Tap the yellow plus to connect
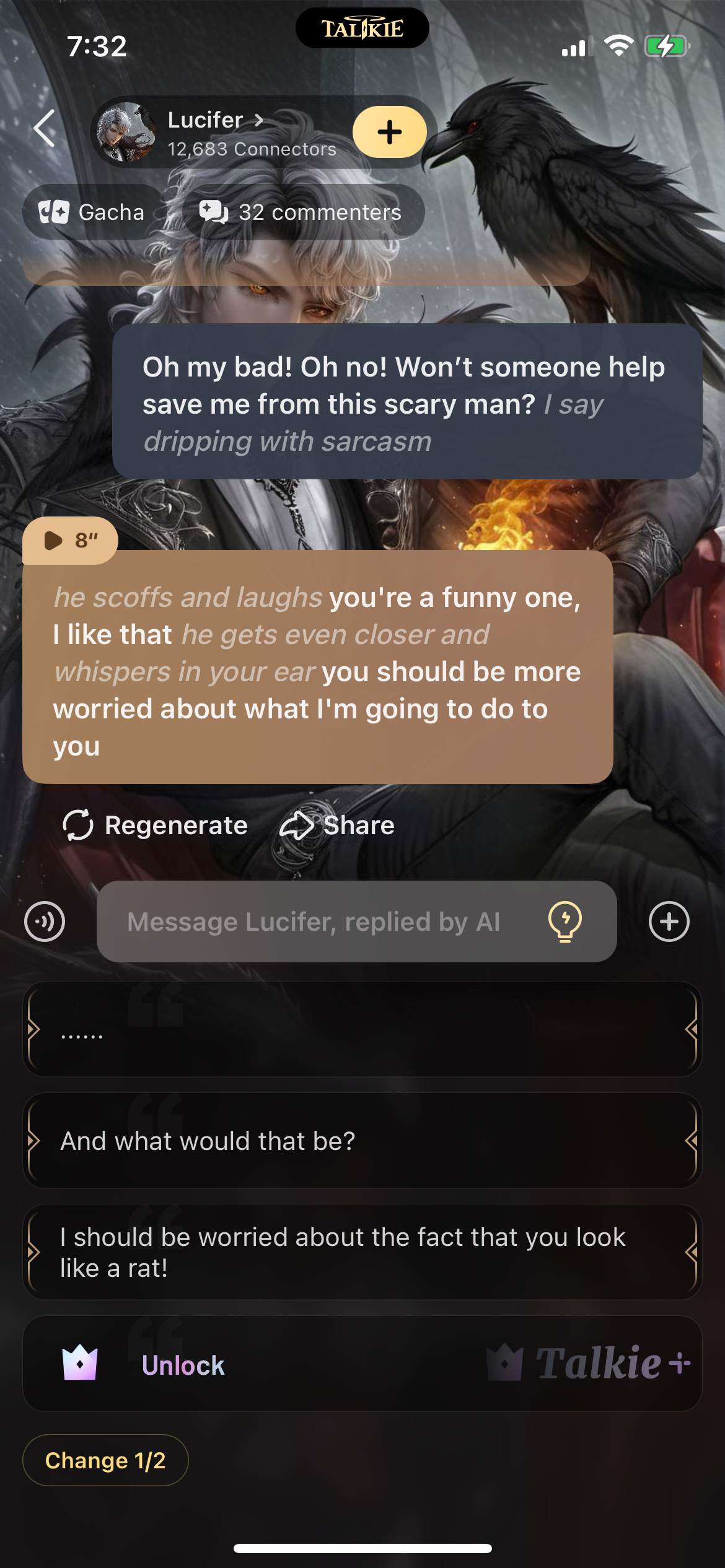This screenshot has height=1568, width=725. tap(389, 132)
